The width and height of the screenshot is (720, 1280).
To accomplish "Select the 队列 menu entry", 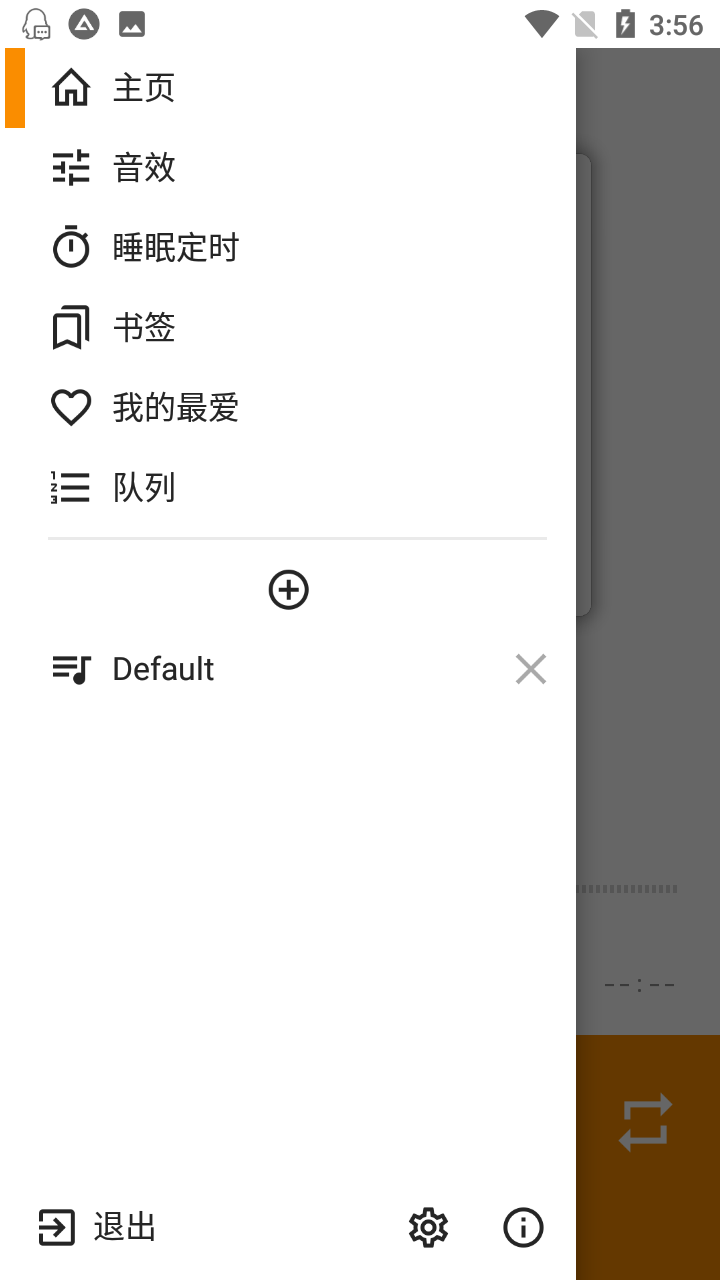I will click(x=143, y=487).
